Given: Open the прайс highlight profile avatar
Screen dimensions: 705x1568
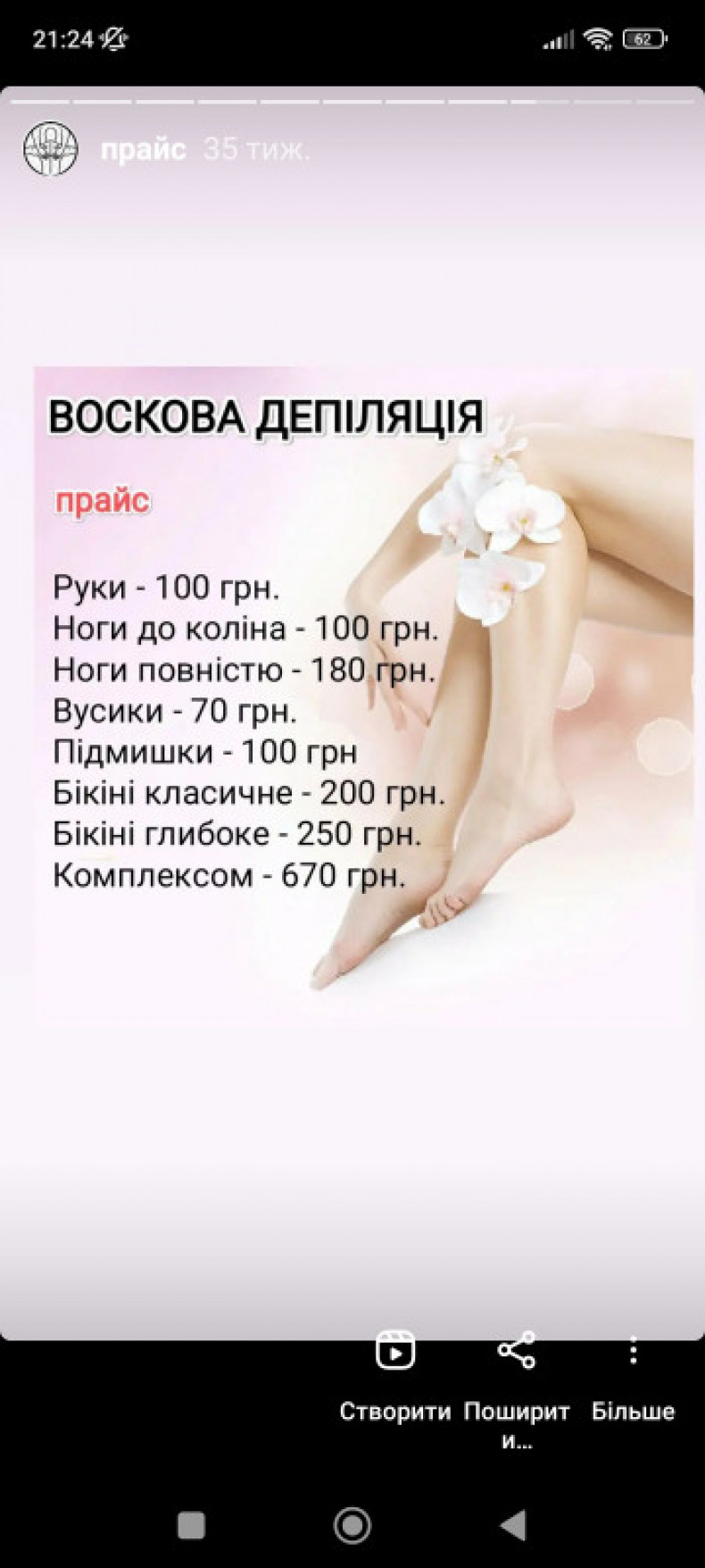Looking at the screenshot, I should (50, 148).
